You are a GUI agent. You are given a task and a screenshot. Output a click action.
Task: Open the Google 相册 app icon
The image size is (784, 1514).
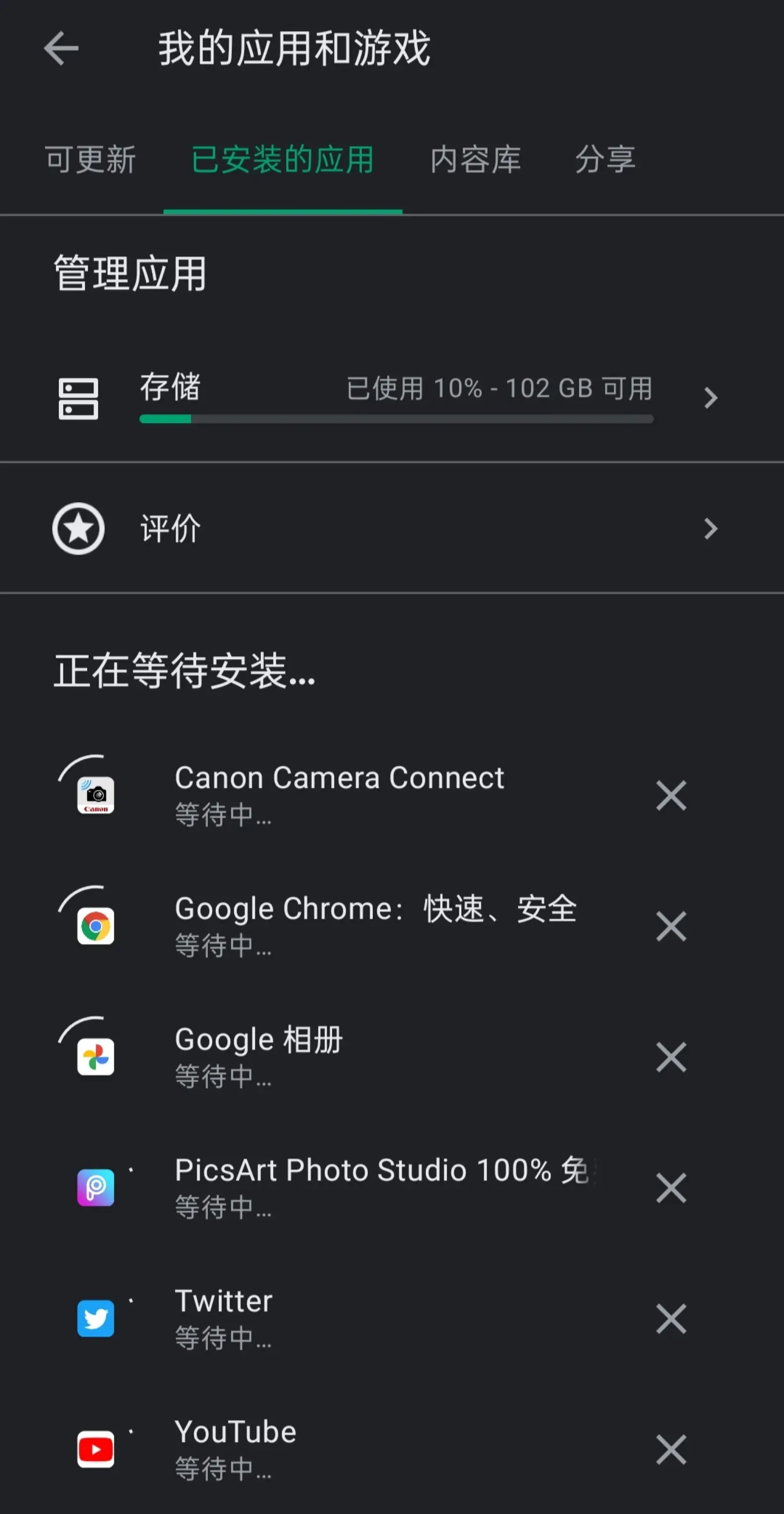[x=95, y=1056]
